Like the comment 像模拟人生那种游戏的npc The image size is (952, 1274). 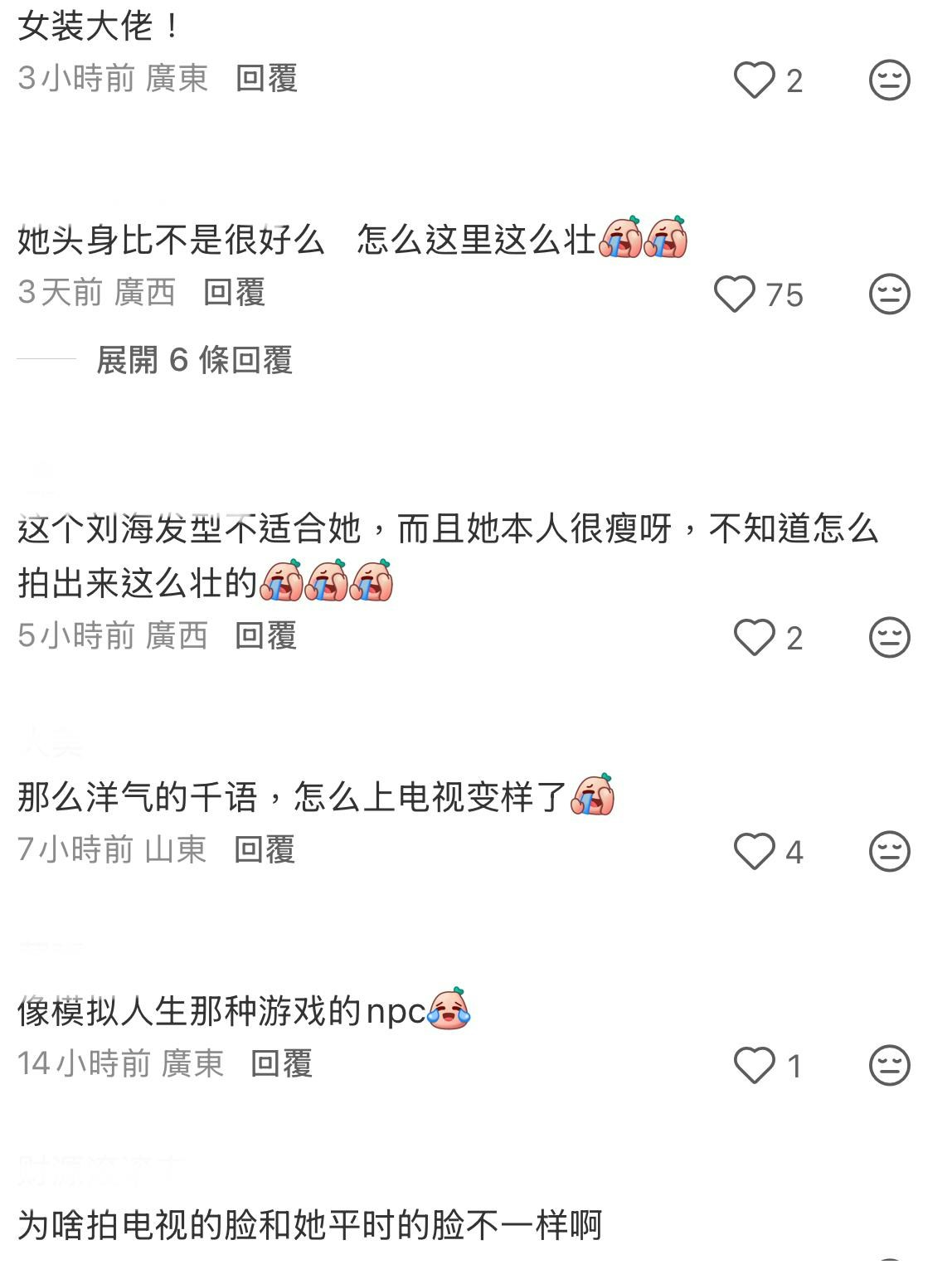(754, 1066)
